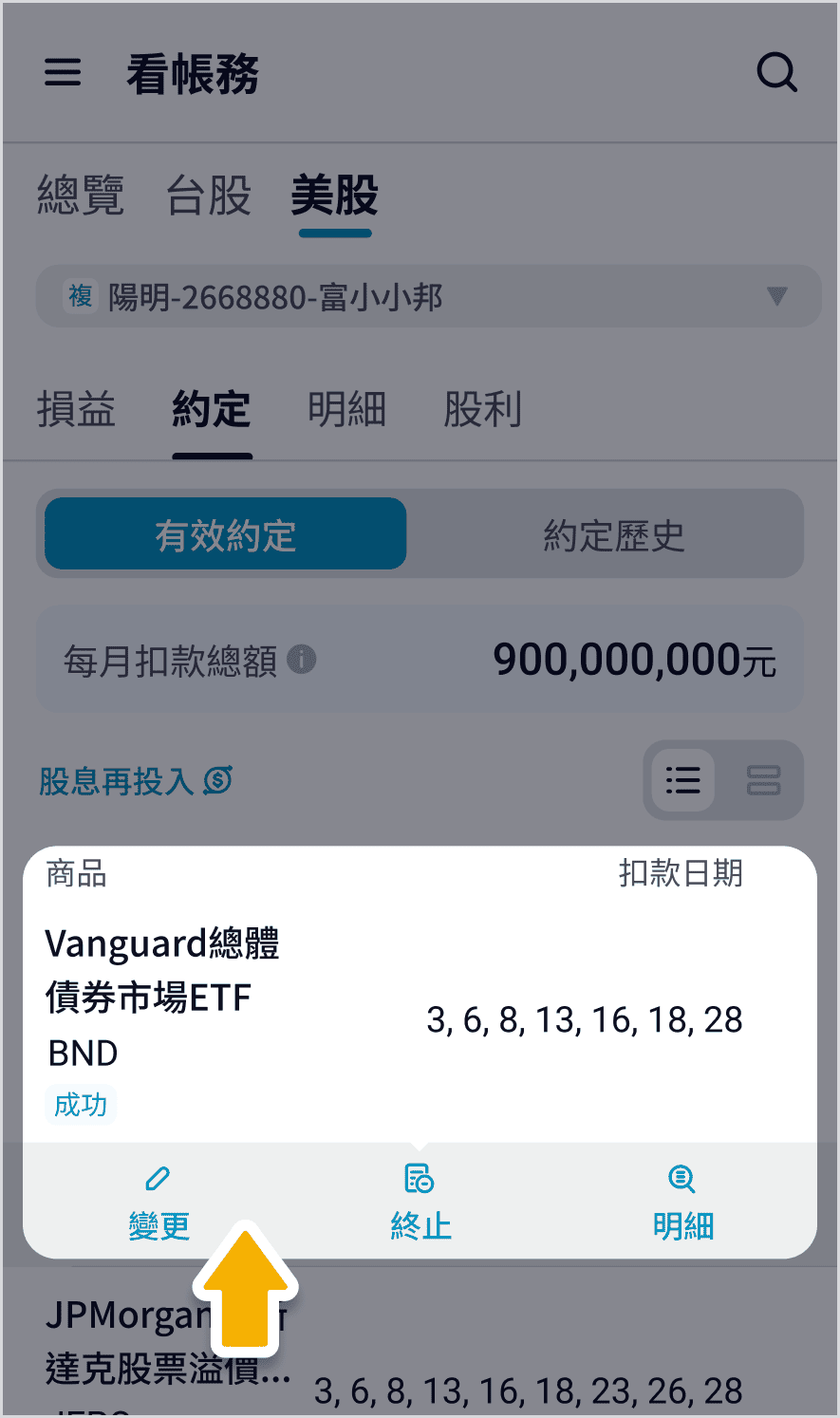Switch to the 總覽 tab

click(81, 196)
